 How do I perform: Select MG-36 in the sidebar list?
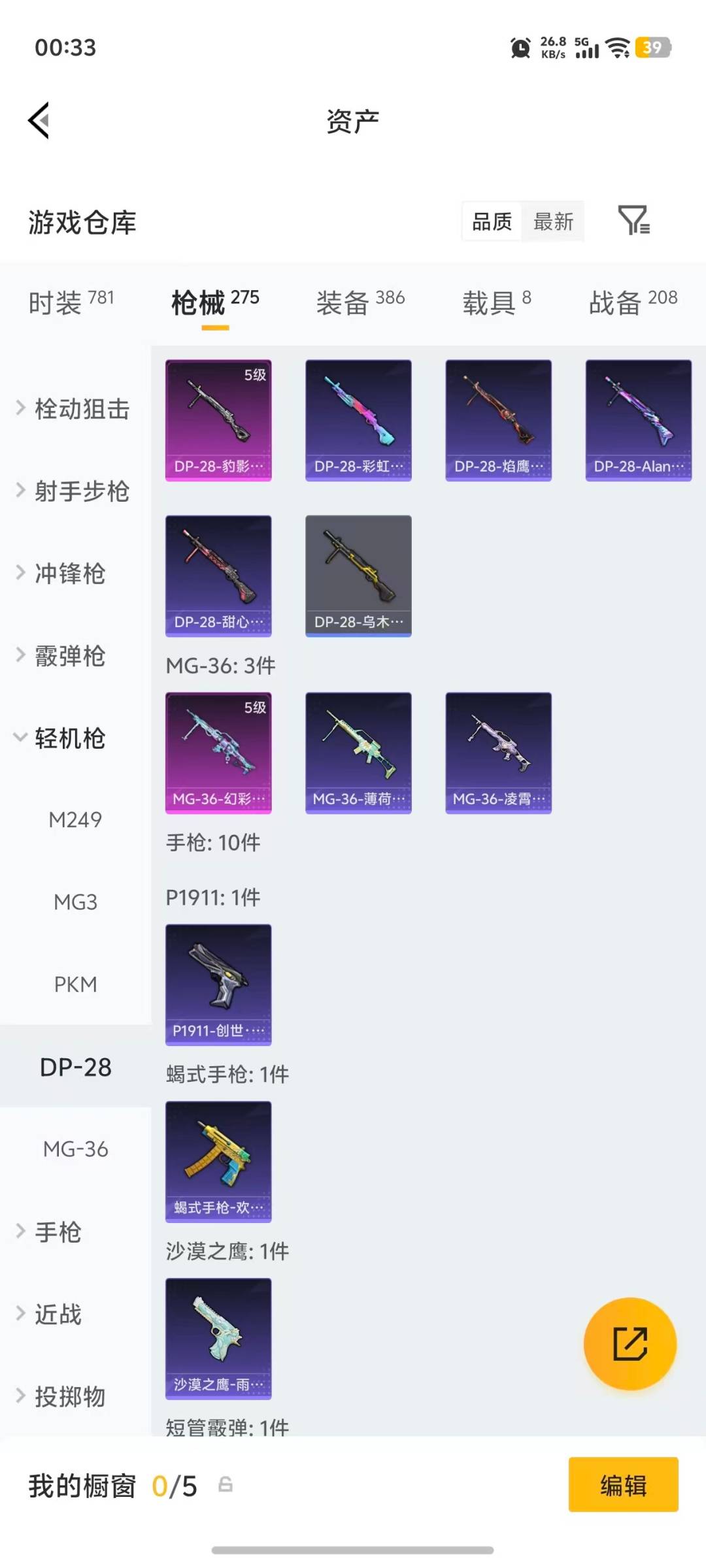74,1149
